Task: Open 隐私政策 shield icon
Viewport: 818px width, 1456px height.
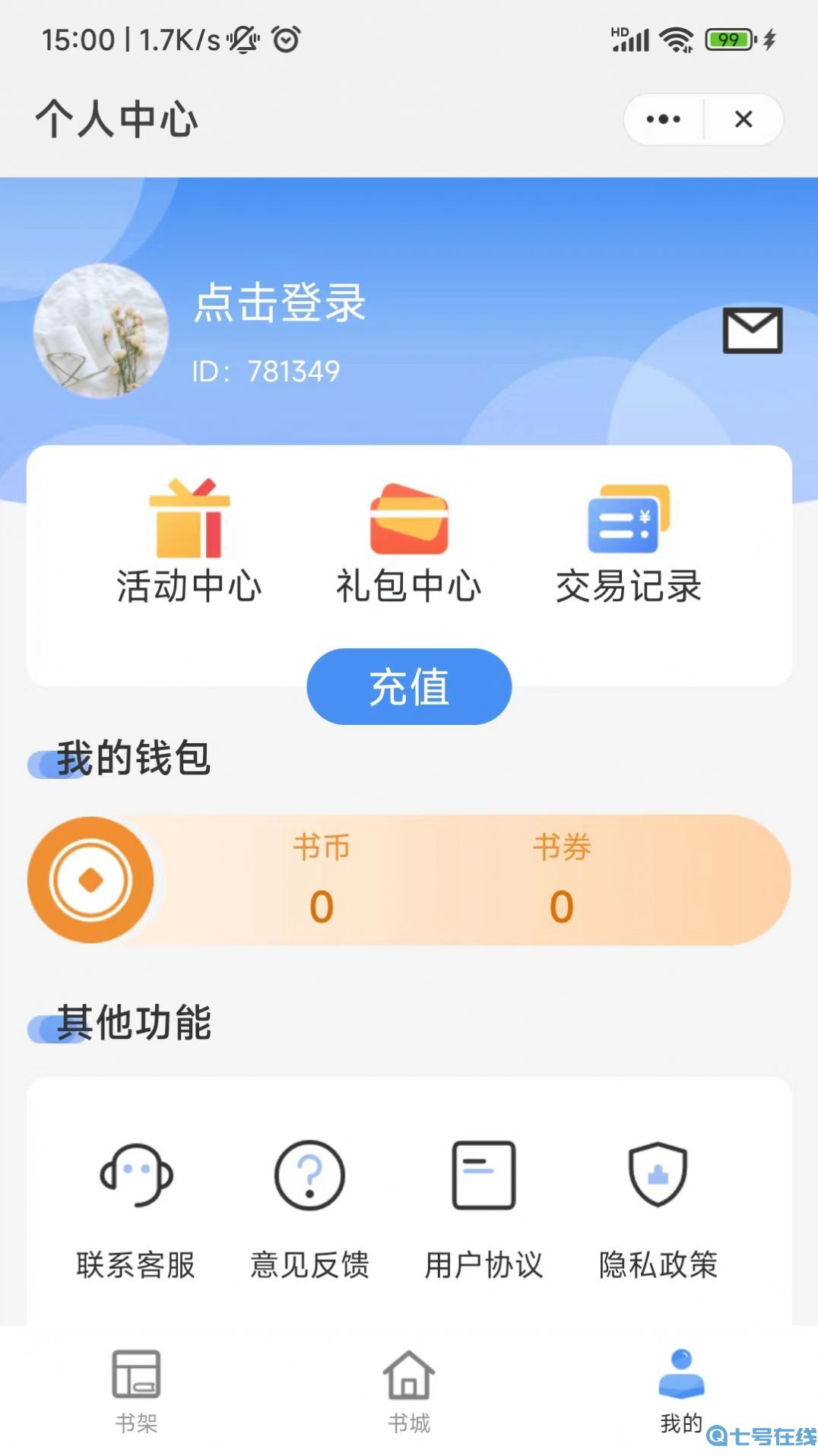Action: point(657,1176)
